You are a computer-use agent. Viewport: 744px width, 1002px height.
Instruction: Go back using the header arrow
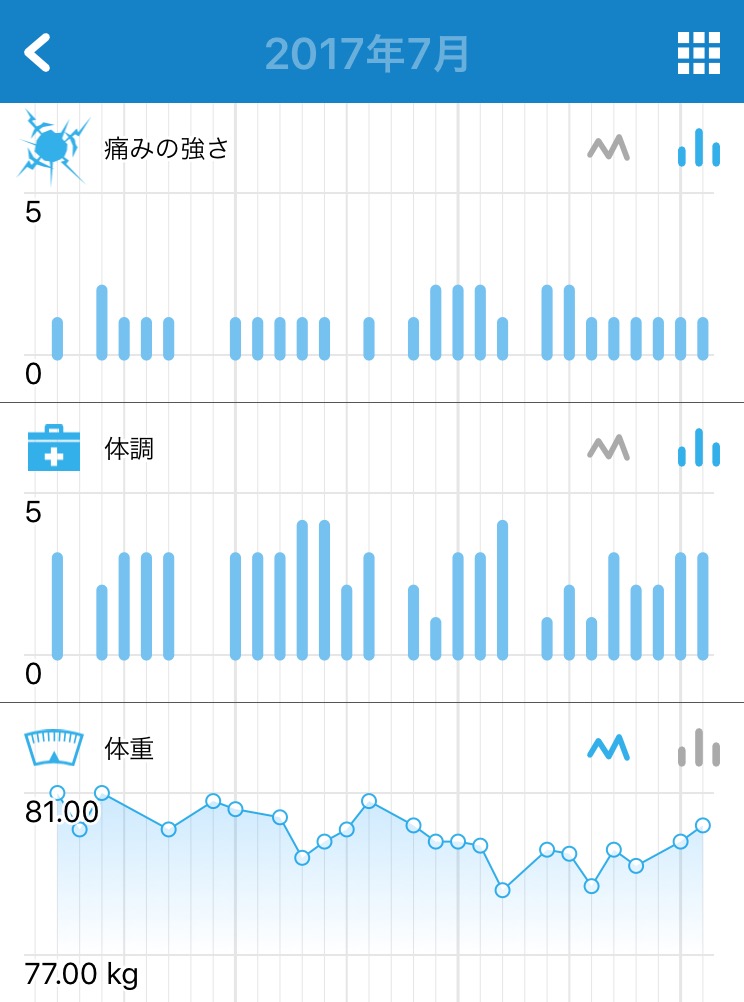tap(37, 52)
